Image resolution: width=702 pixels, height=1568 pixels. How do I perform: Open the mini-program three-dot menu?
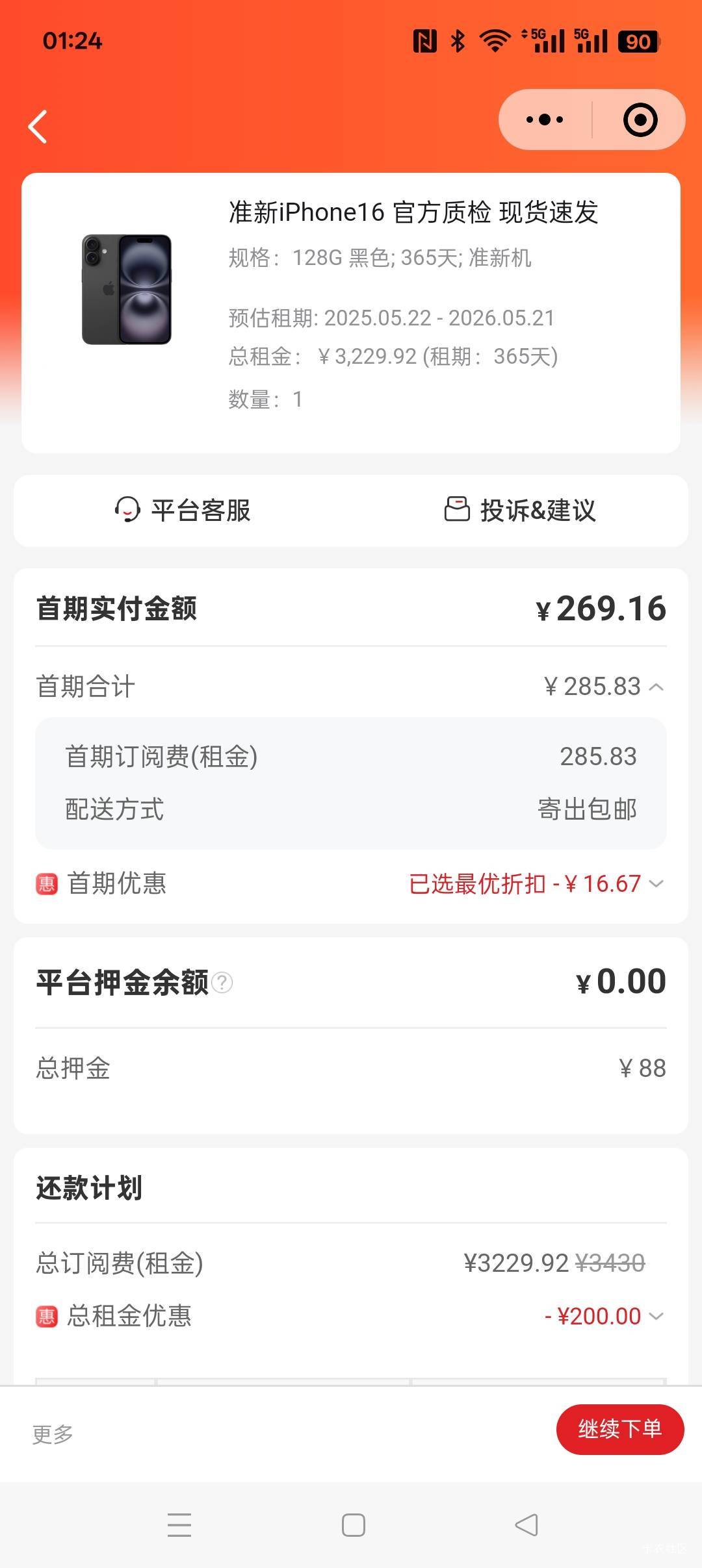545,120
